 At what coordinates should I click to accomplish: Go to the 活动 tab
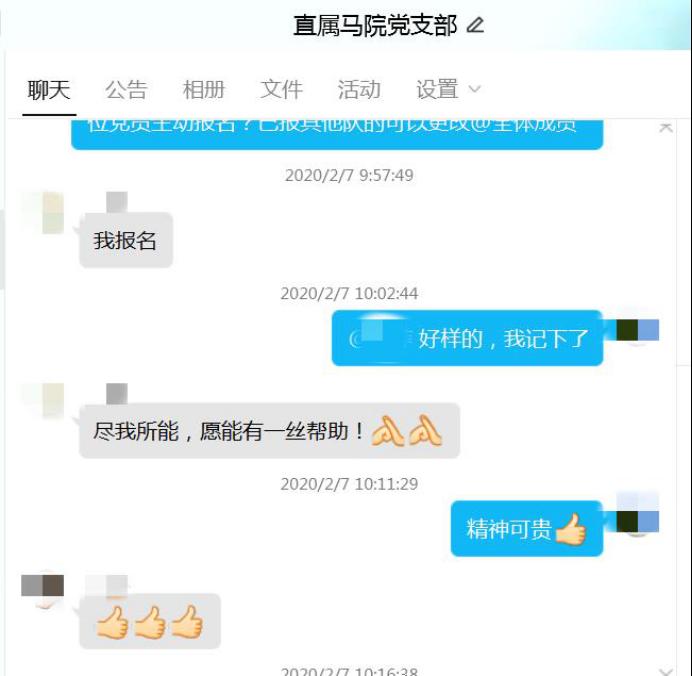click(x=359, y=90)
